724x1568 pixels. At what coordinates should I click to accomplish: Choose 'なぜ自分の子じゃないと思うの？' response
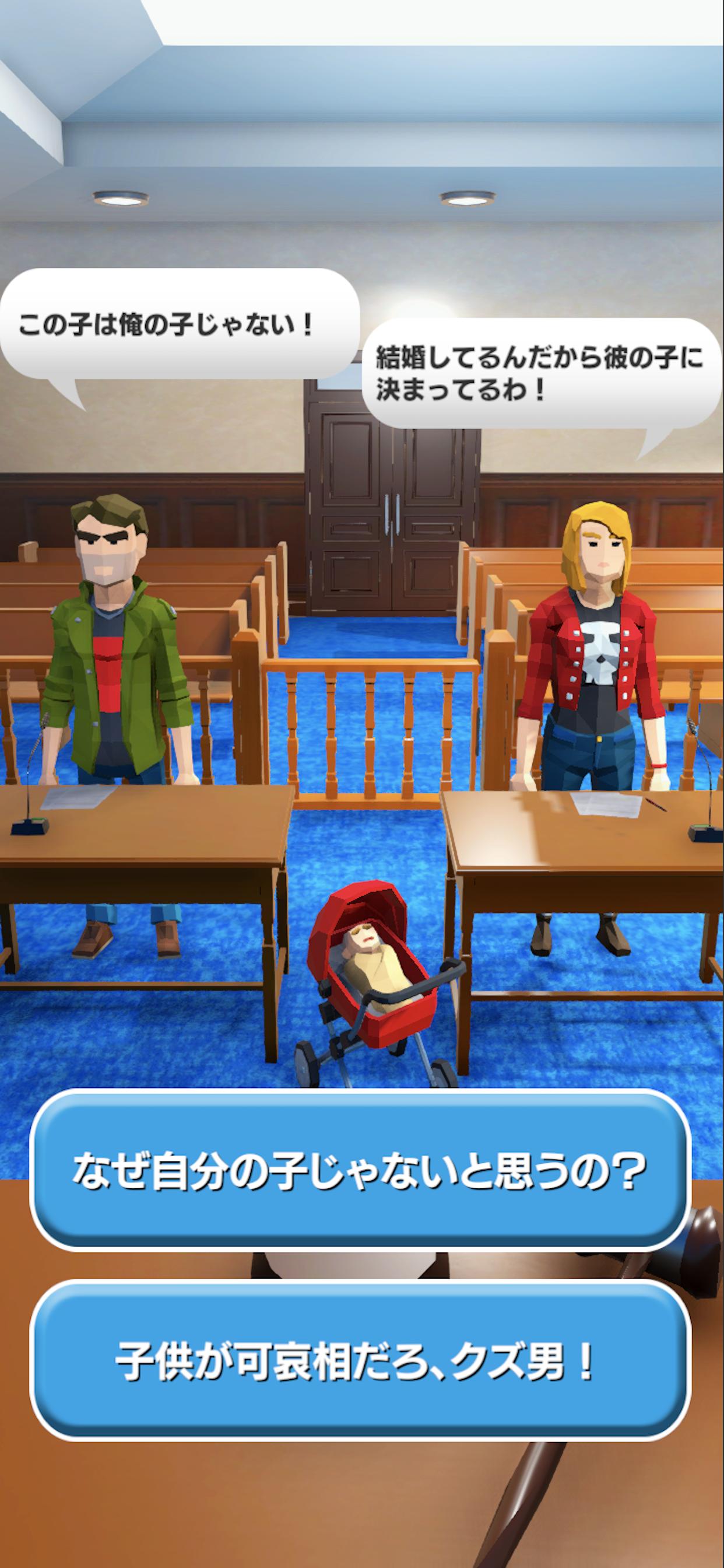pyautogui.click(x=360, y=1172)
